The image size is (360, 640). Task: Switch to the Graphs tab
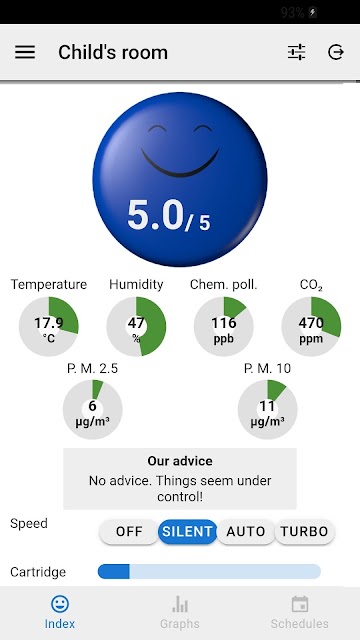click(x=180, y=612)
